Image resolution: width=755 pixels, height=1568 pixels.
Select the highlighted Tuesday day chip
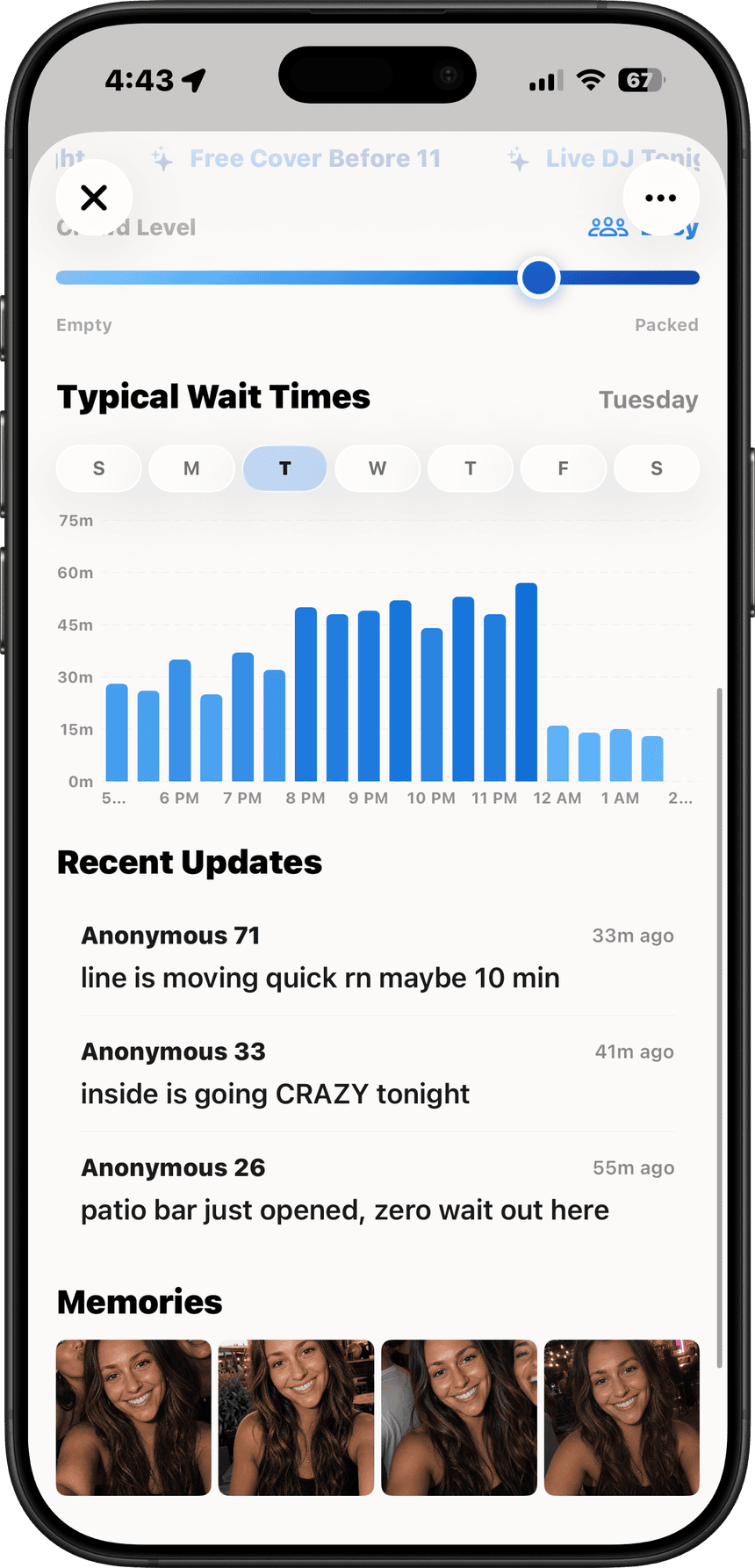click(x=284, y=468)
